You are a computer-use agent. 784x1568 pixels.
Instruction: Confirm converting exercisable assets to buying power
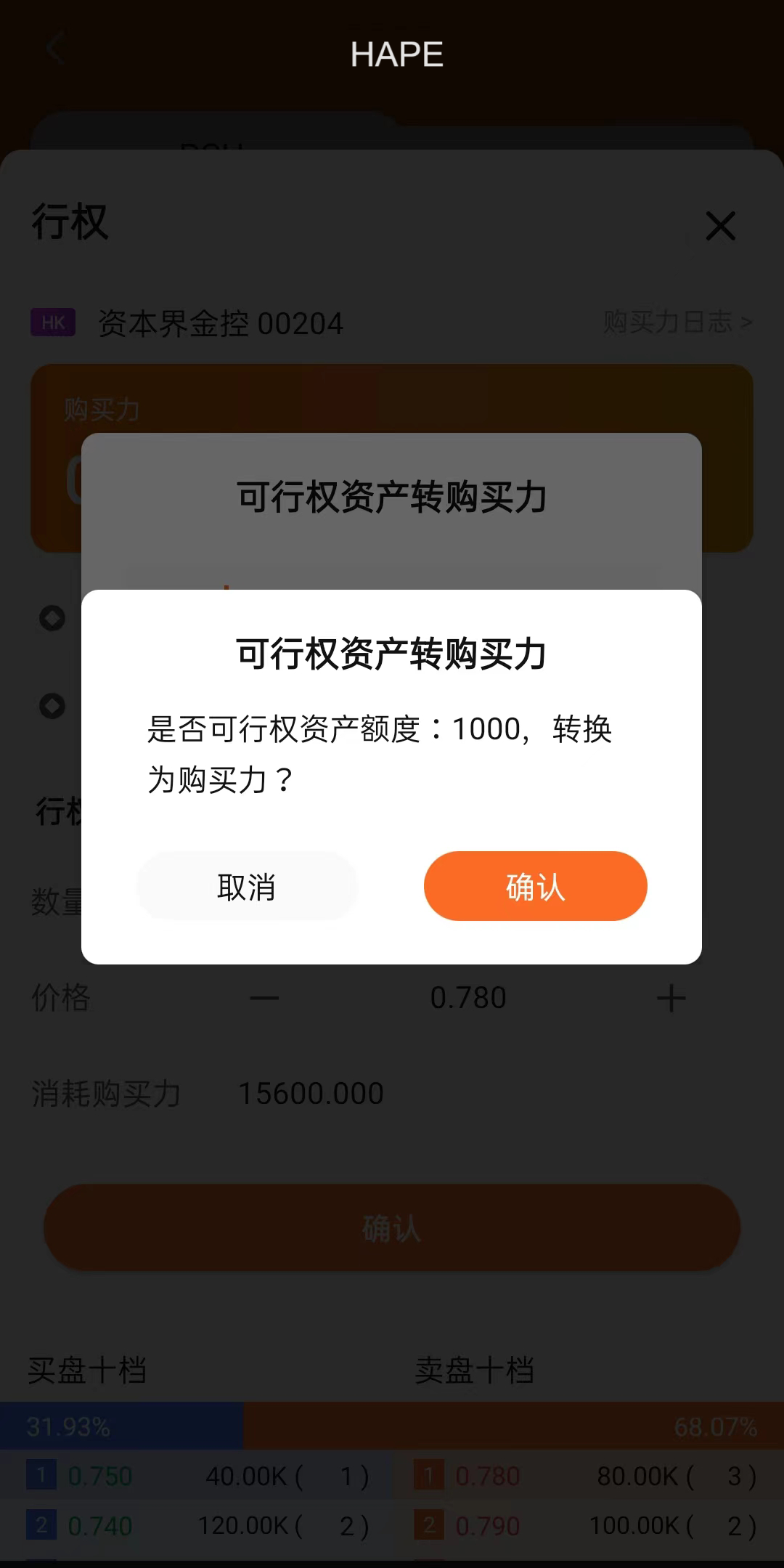[535, 886]
